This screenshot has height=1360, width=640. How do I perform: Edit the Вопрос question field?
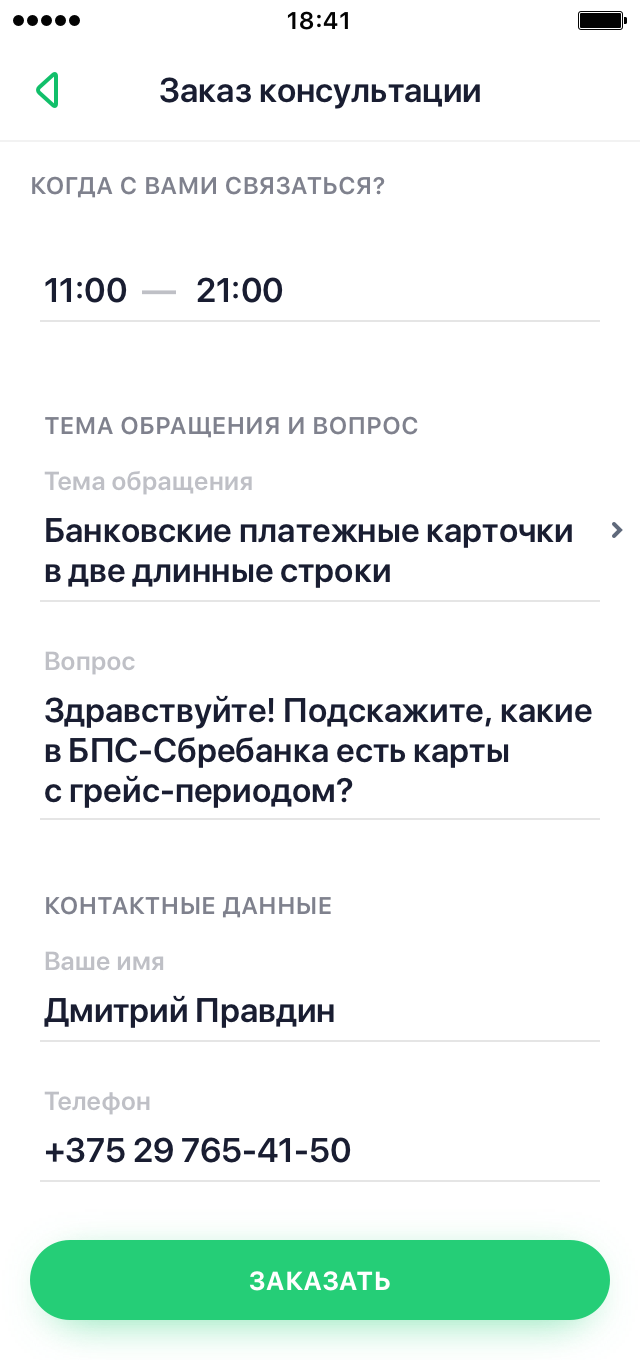click(x=320, y=751)
